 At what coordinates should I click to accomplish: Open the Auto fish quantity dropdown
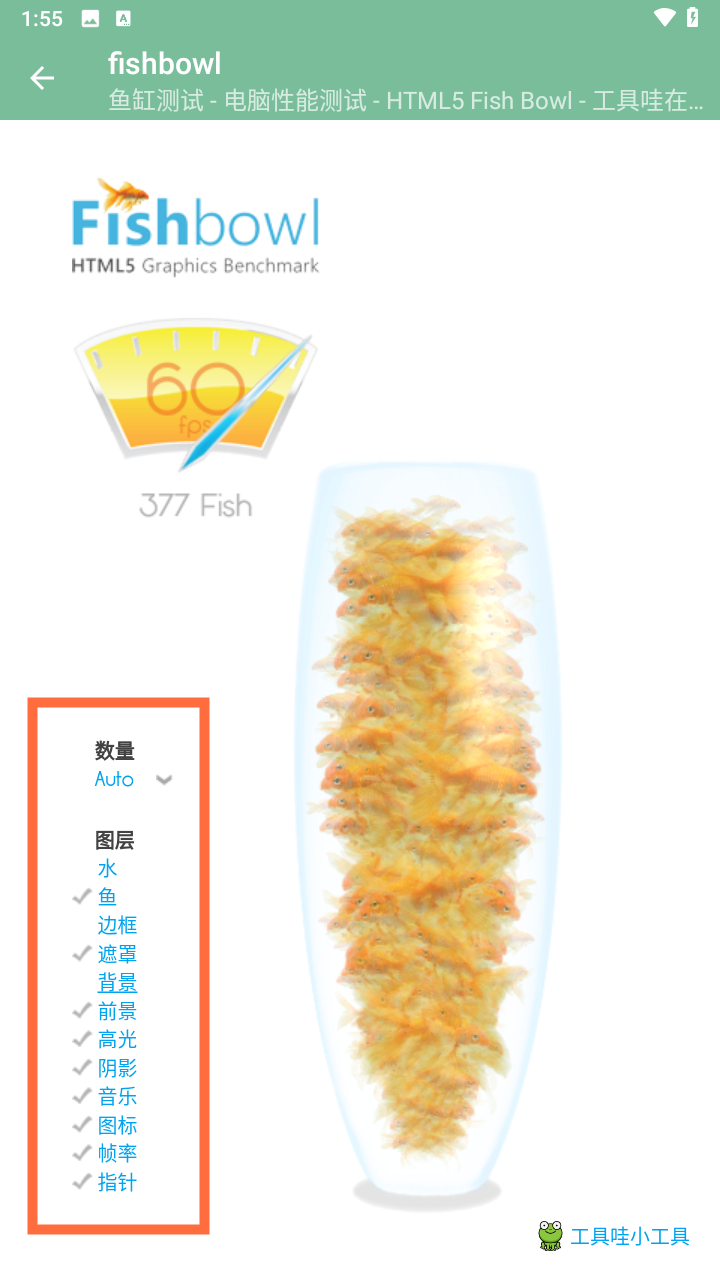tap(134, 779)
